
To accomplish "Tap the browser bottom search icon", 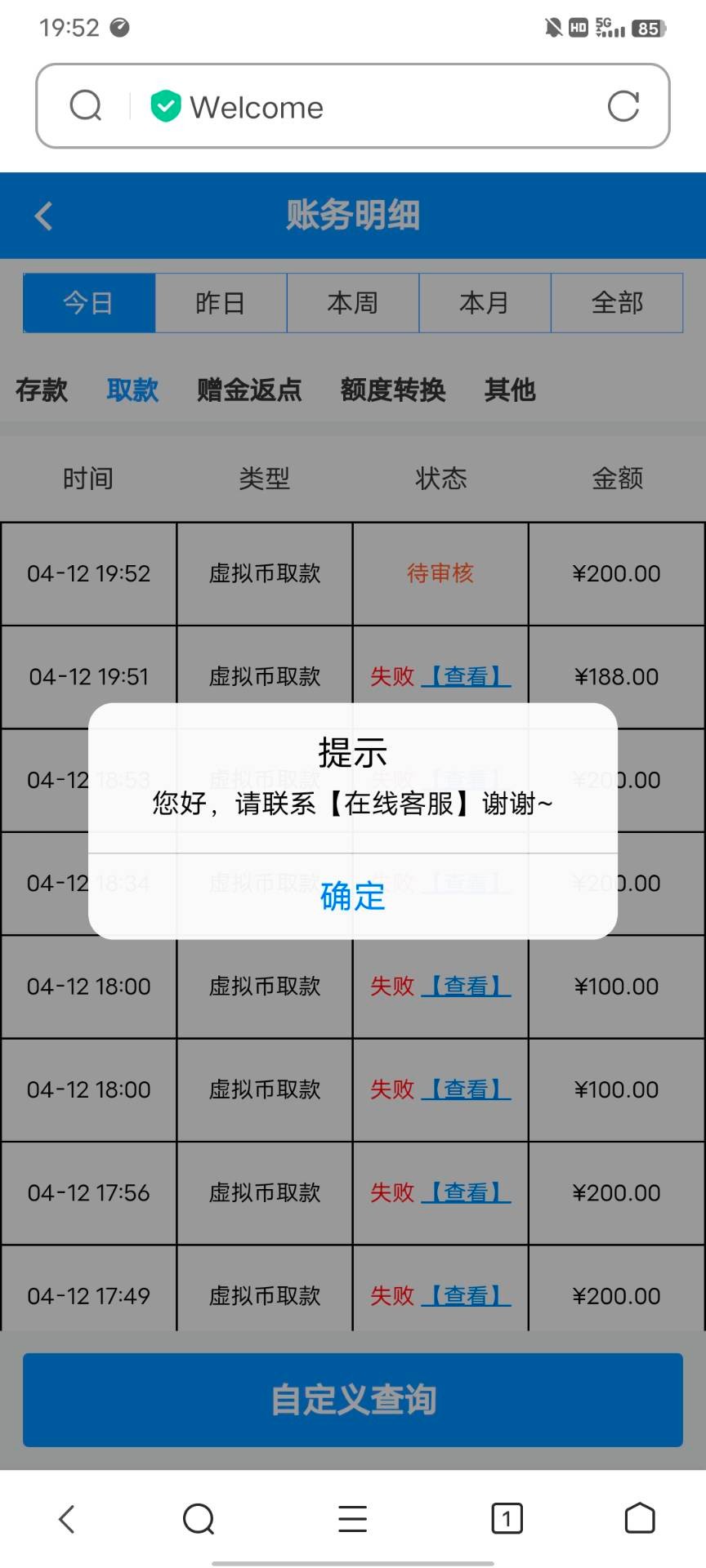I will pos(199,1519).
